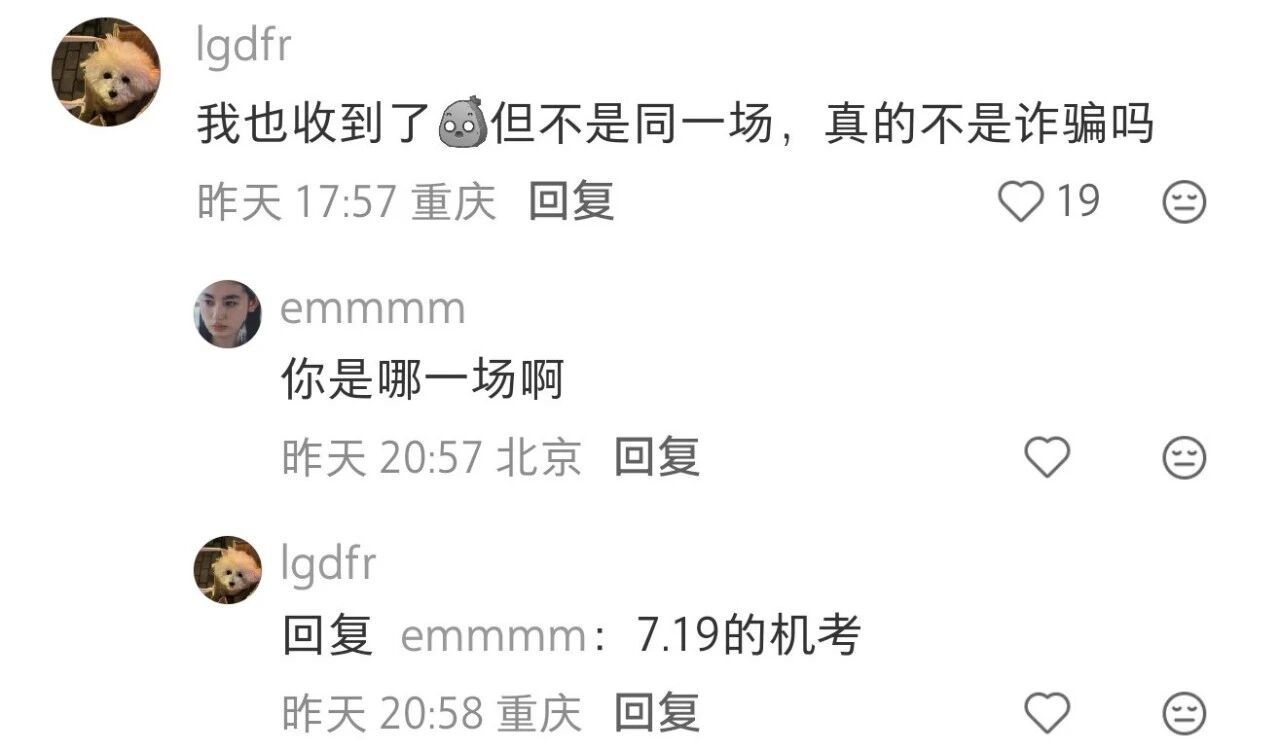The width and height of the screenshot is (1280, 751).
Task: Like lgdfr's comment with 19 likes
Action: tap(1022, 202)
